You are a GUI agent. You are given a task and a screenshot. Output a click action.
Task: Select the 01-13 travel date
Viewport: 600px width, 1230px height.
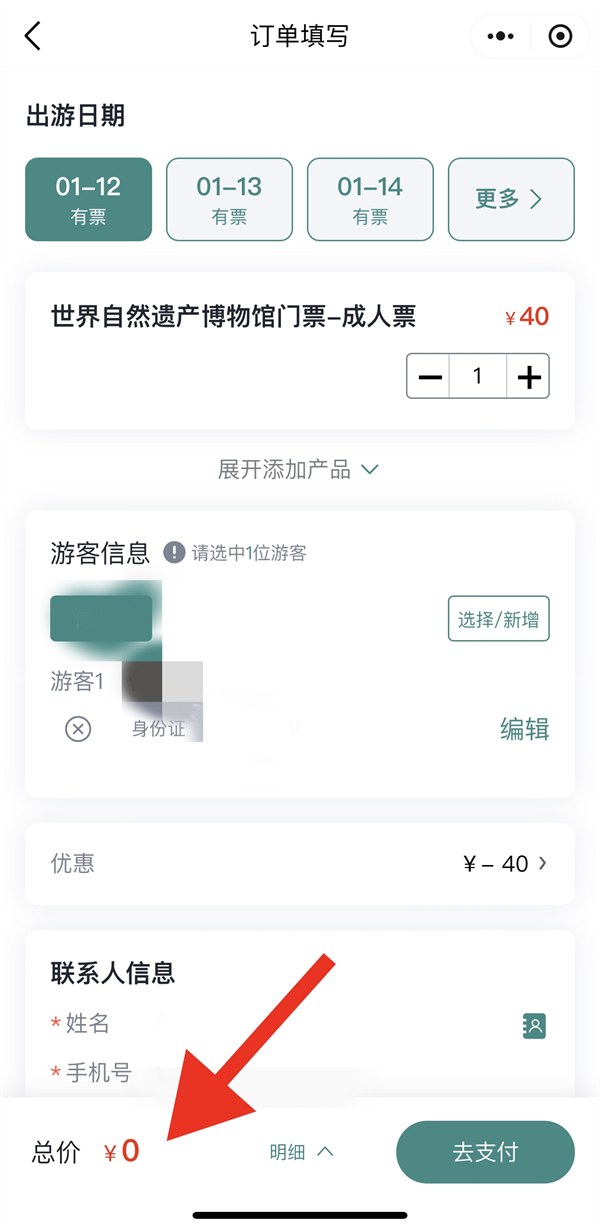tap(229, 199)
